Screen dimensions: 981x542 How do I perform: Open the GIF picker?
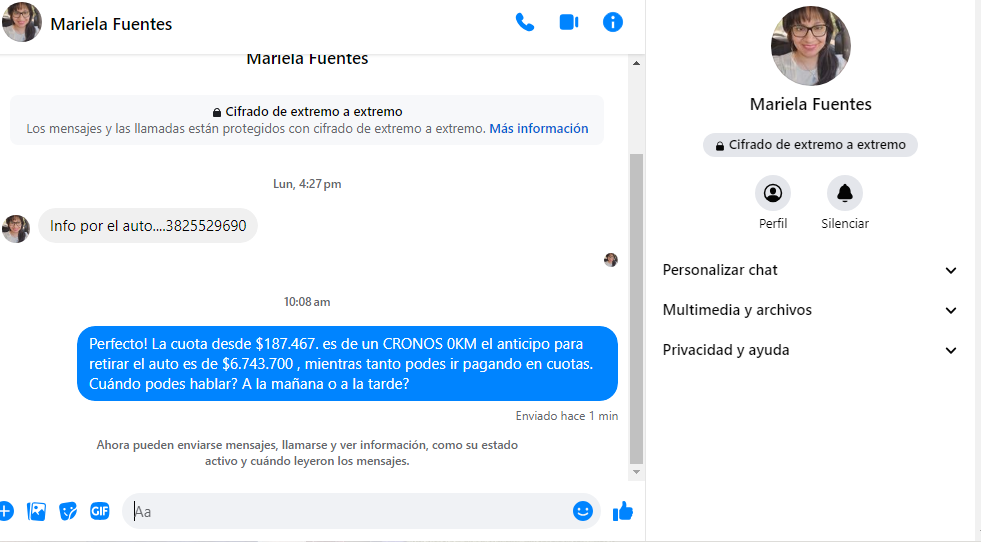99,511
